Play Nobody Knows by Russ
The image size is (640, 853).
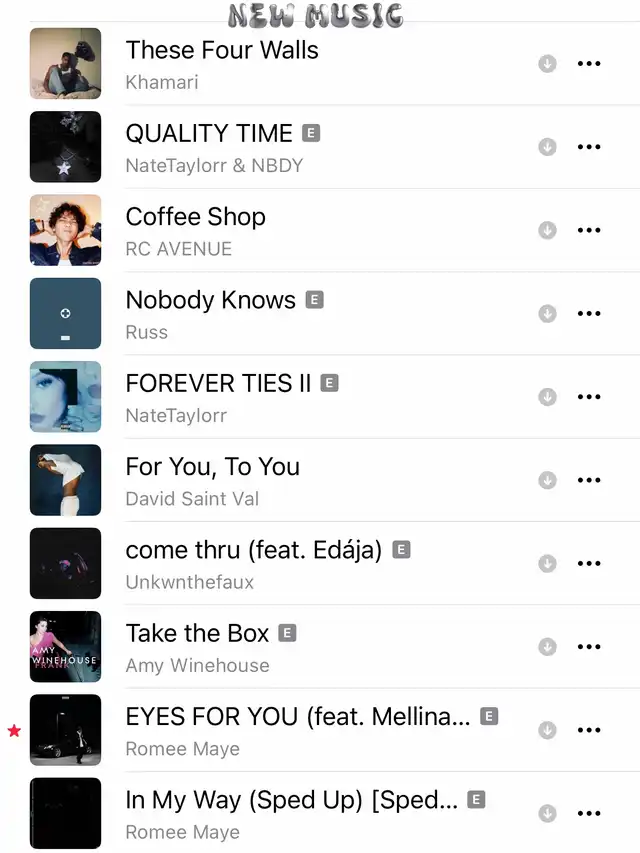click(210, 300)
